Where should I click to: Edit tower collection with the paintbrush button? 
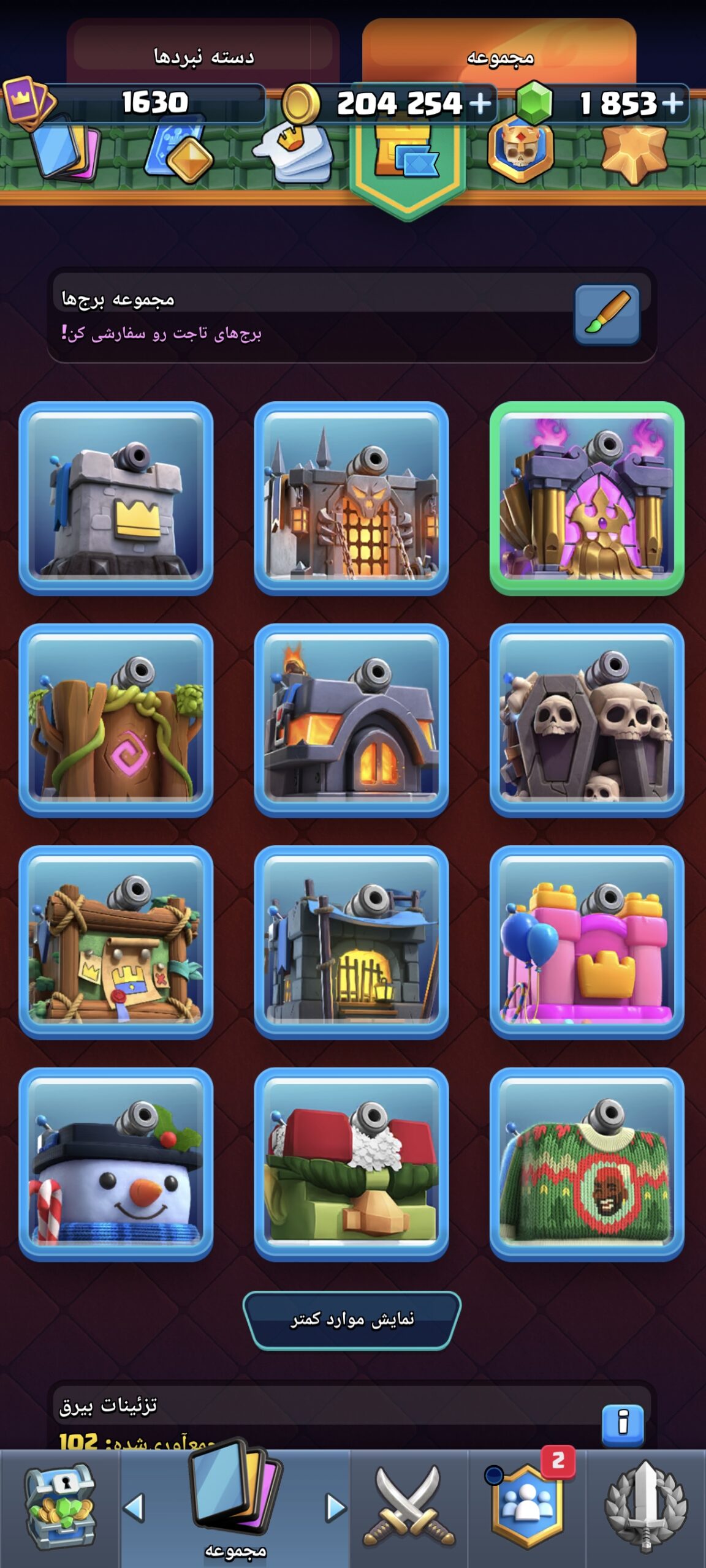[x=607, y=314]
